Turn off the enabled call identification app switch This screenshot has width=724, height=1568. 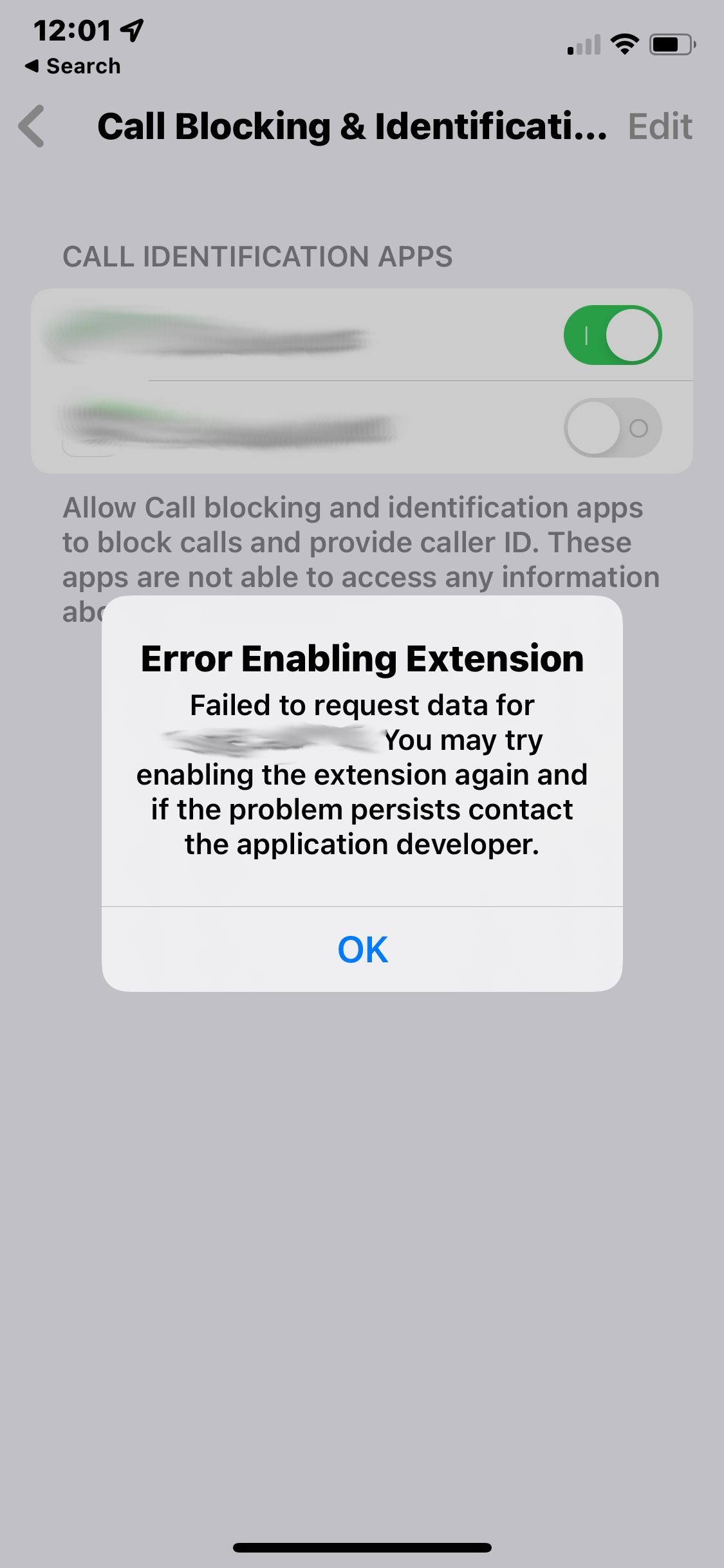click(x=612, y=335)
